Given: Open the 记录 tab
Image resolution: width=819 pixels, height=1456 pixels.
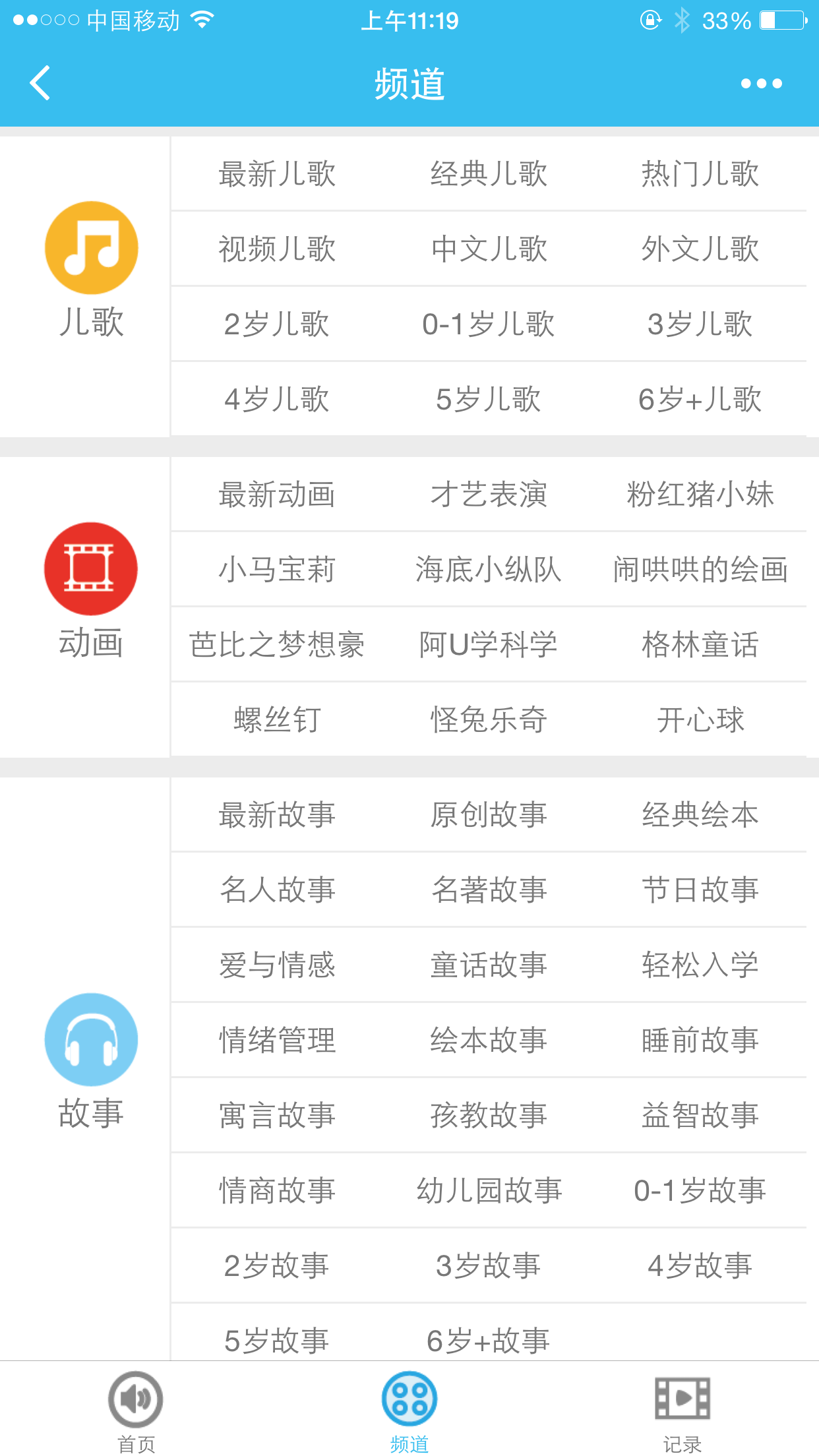Looking at the screenshot, I should pyautogui.click(x=682, y=1412).
